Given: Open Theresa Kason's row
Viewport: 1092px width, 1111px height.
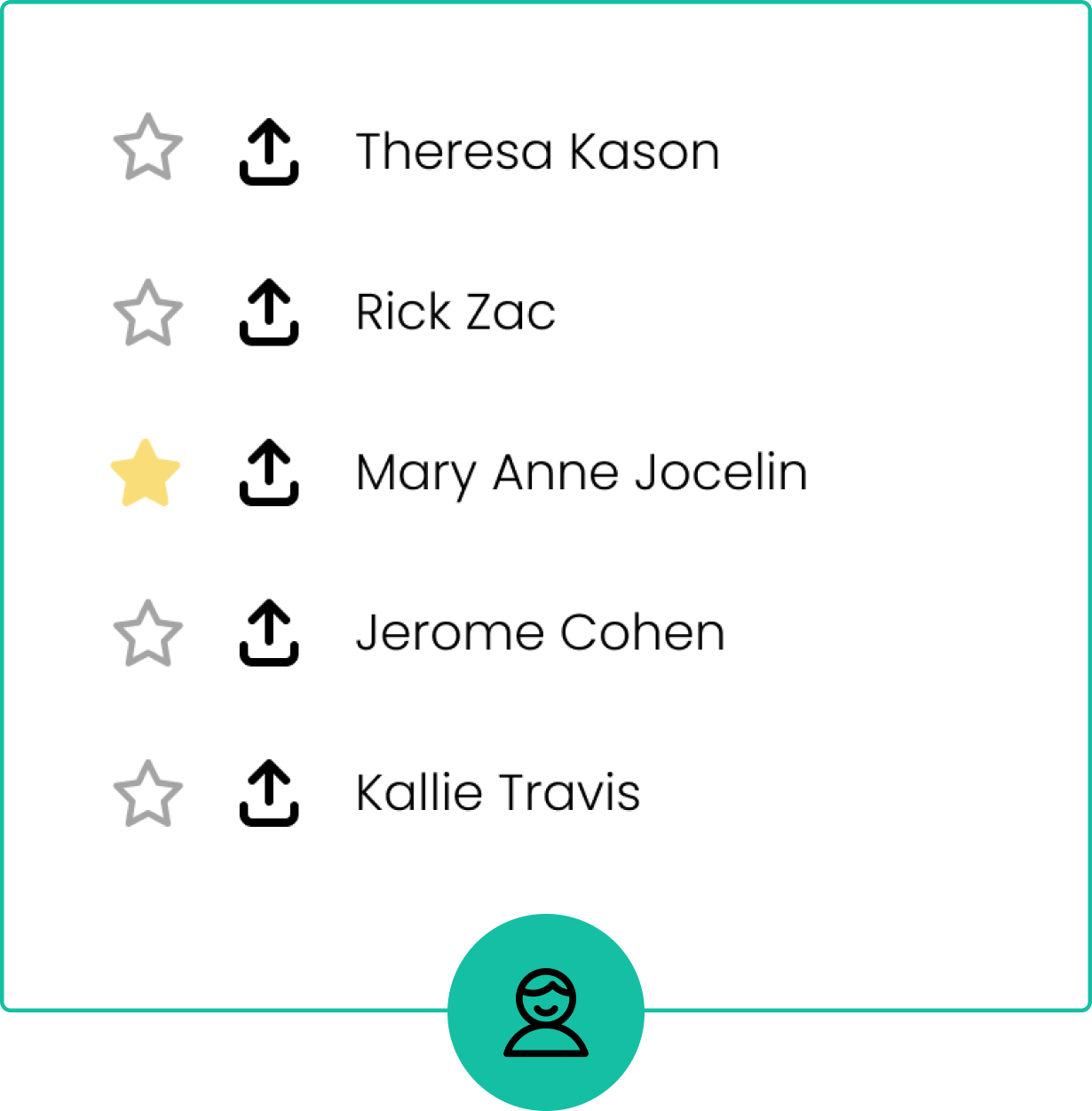Looking at the screenshot, I should pos(537,152).
